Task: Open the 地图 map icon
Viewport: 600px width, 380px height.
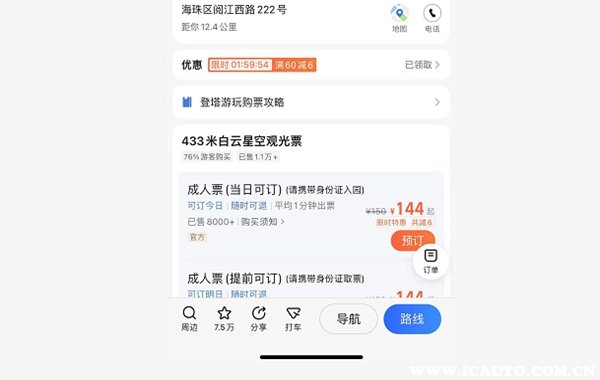Action: tap(399, 18)
